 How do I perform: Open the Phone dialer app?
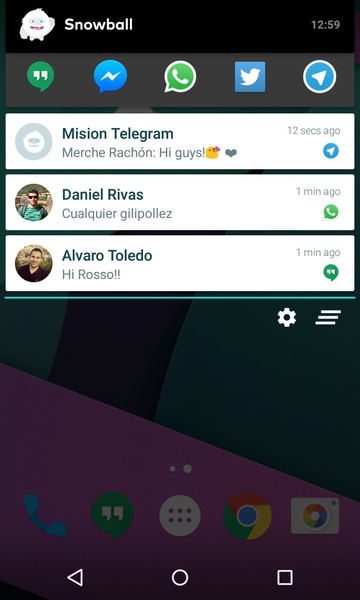coord(44,515)
